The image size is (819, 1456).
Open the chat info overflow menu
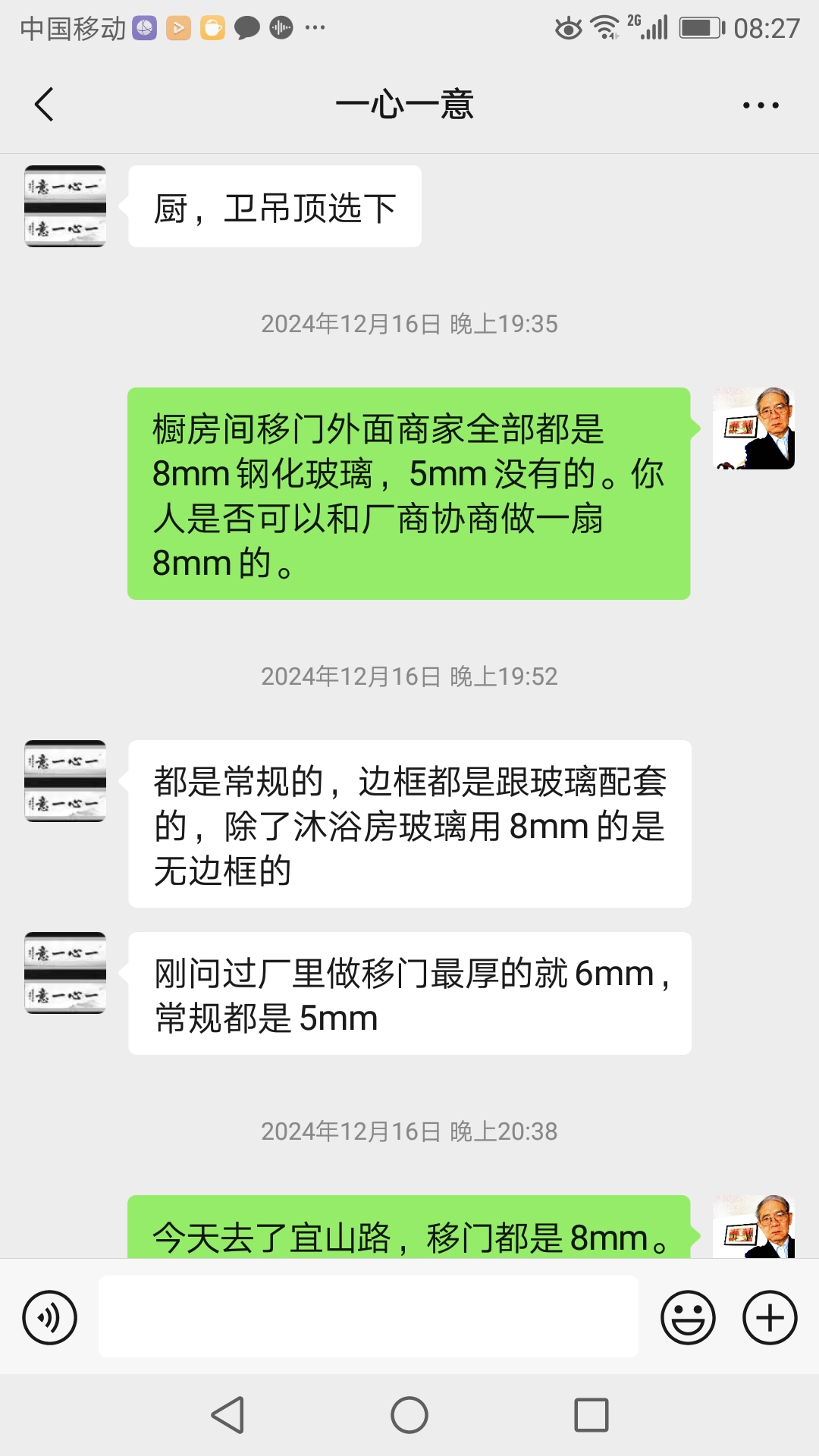[761, 105]
